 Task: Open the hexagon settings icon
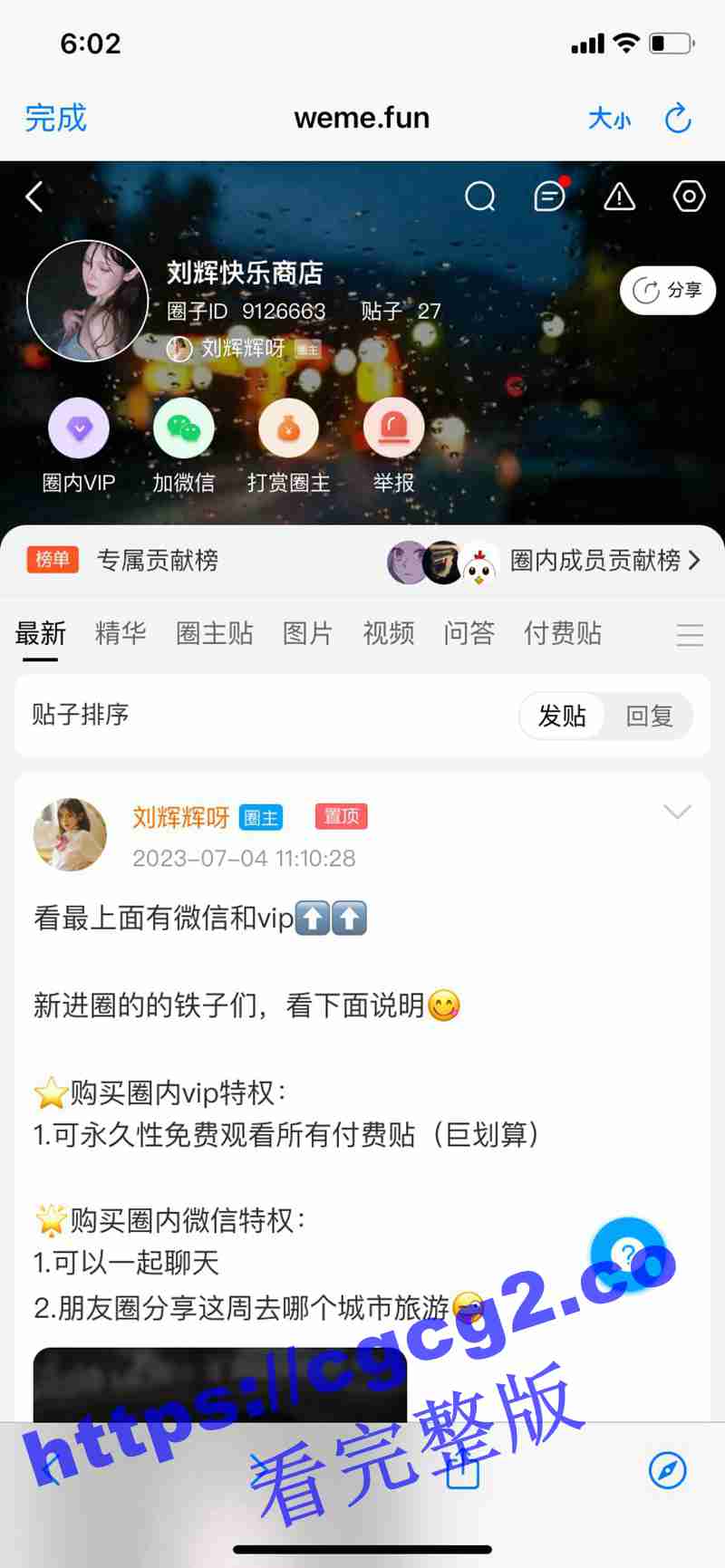(689, 196)
